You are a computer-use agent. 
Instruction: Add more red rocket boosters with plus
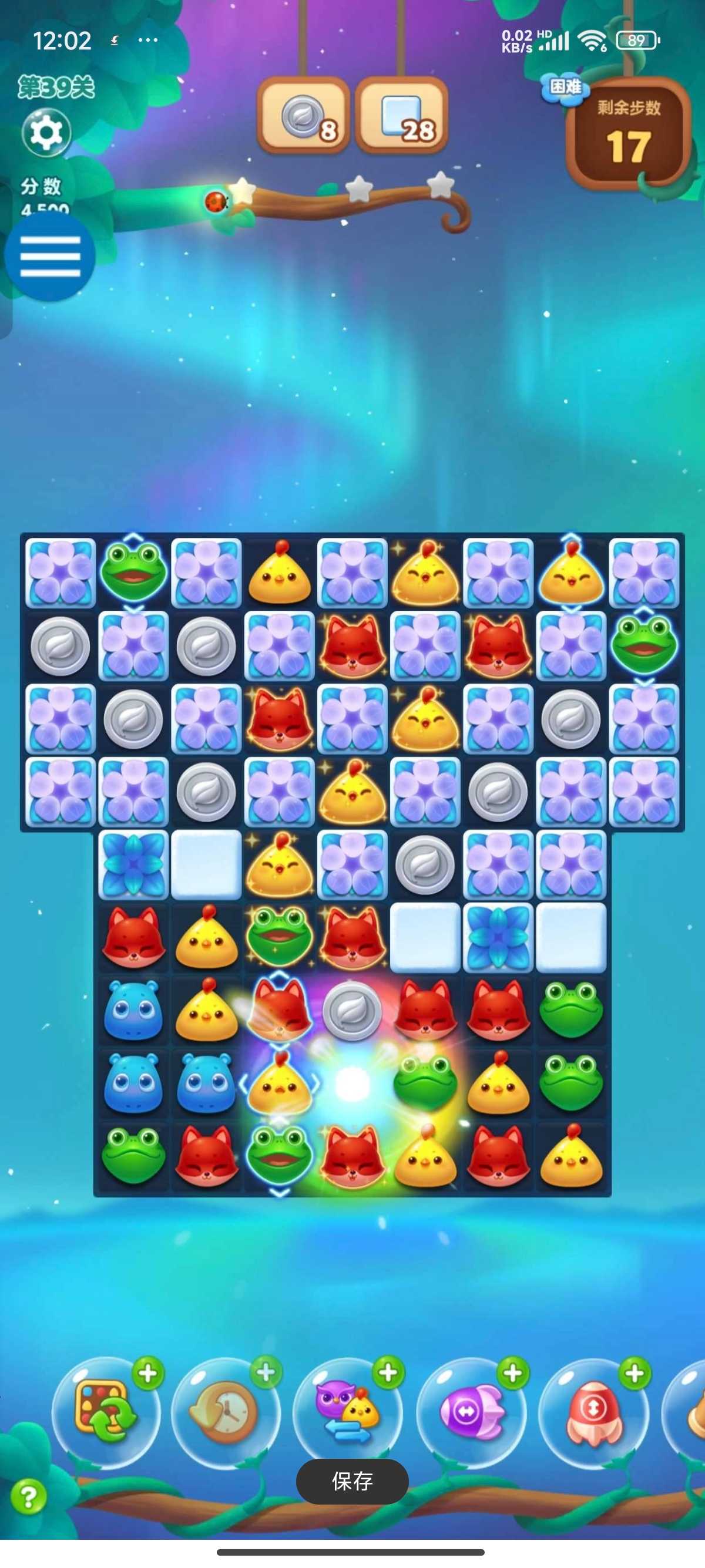(634, 1373)
